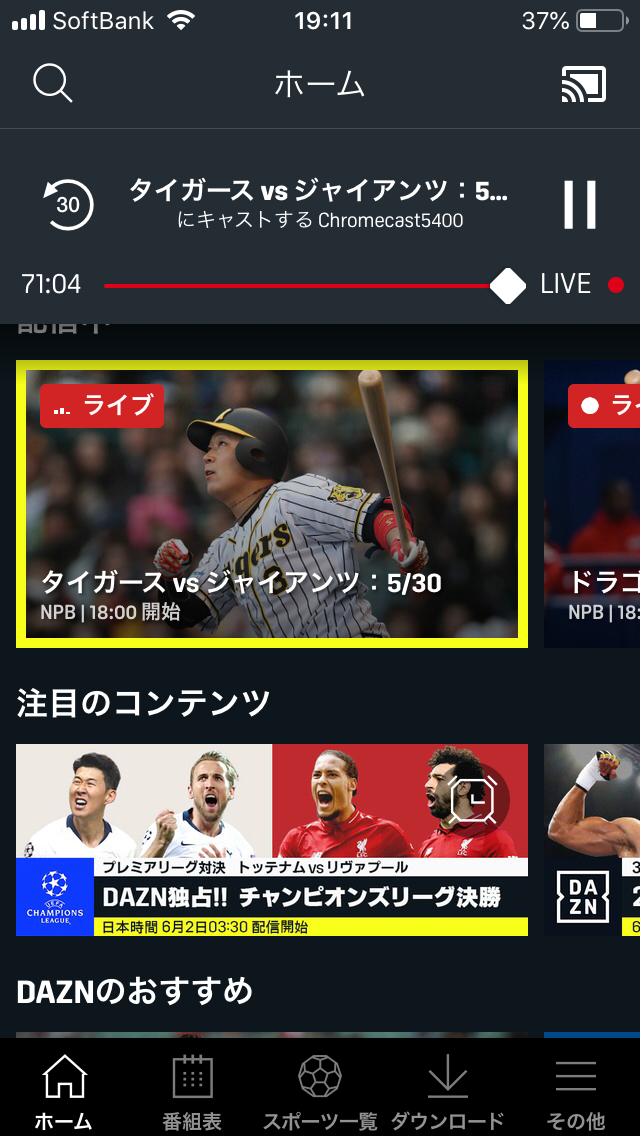Switch to the 番組表 tab
Screen dimensions: 640x1136
point(192,1092)
